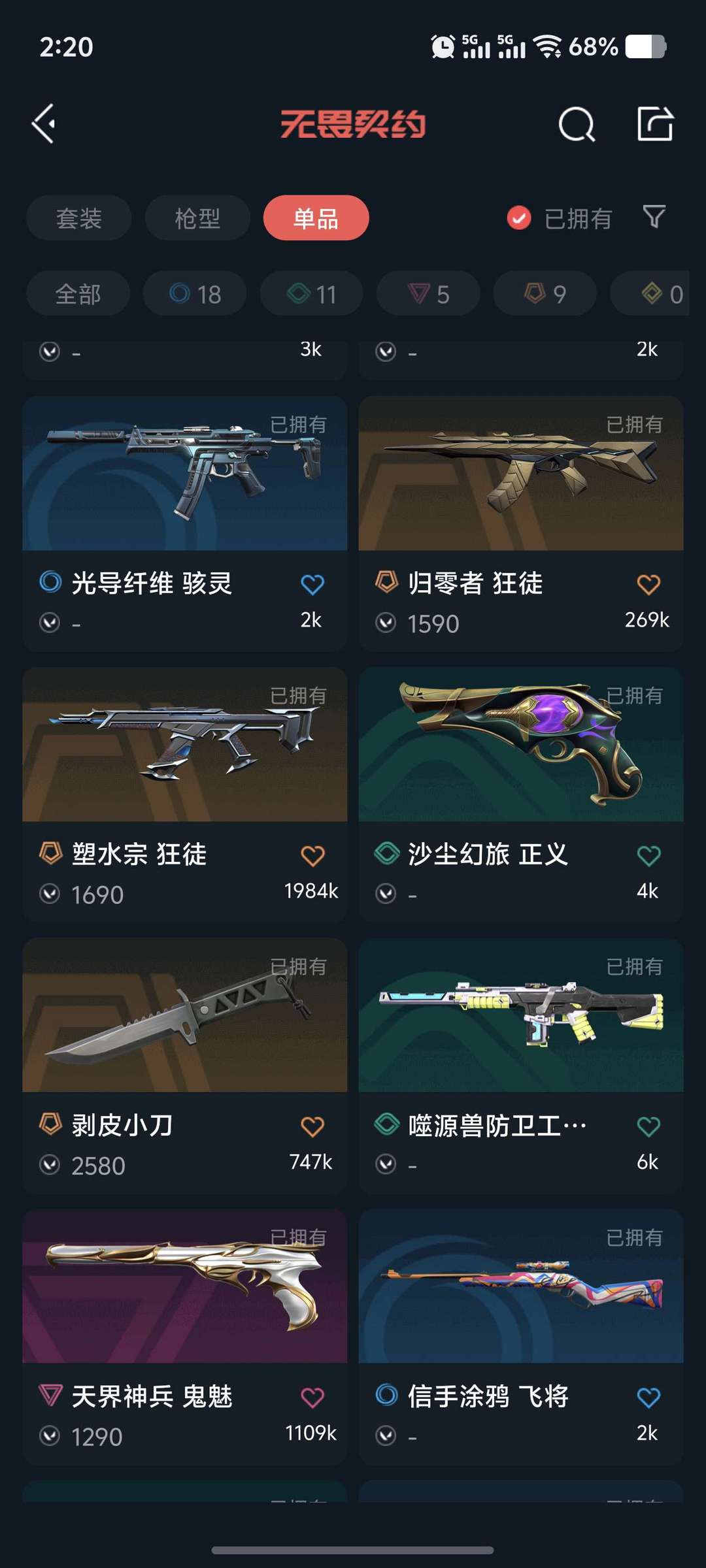
Task: Favorite the 塑水宗 狂徒 skin
Action: [314, 854]
